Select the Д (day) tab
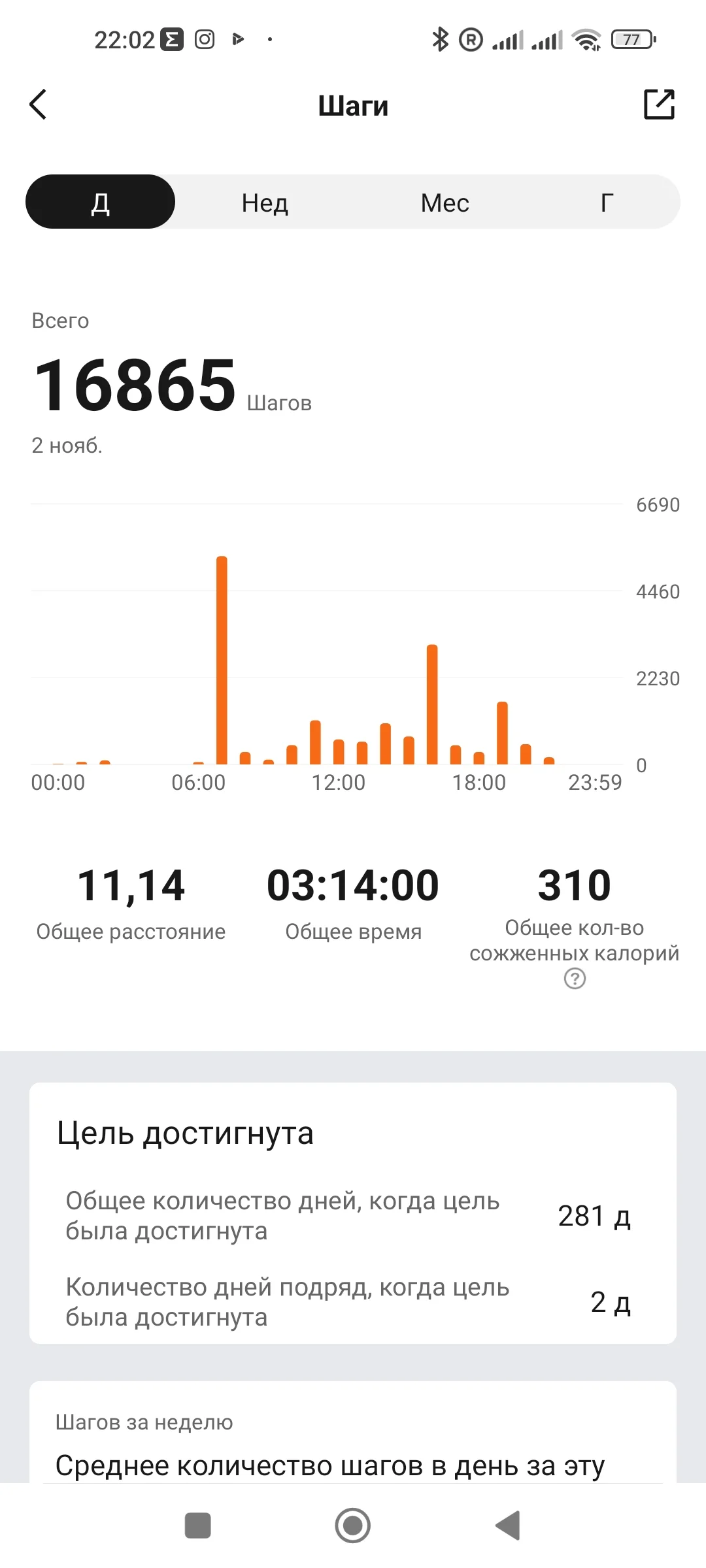This screenshot has width=706, height=1568. (100, 202)
